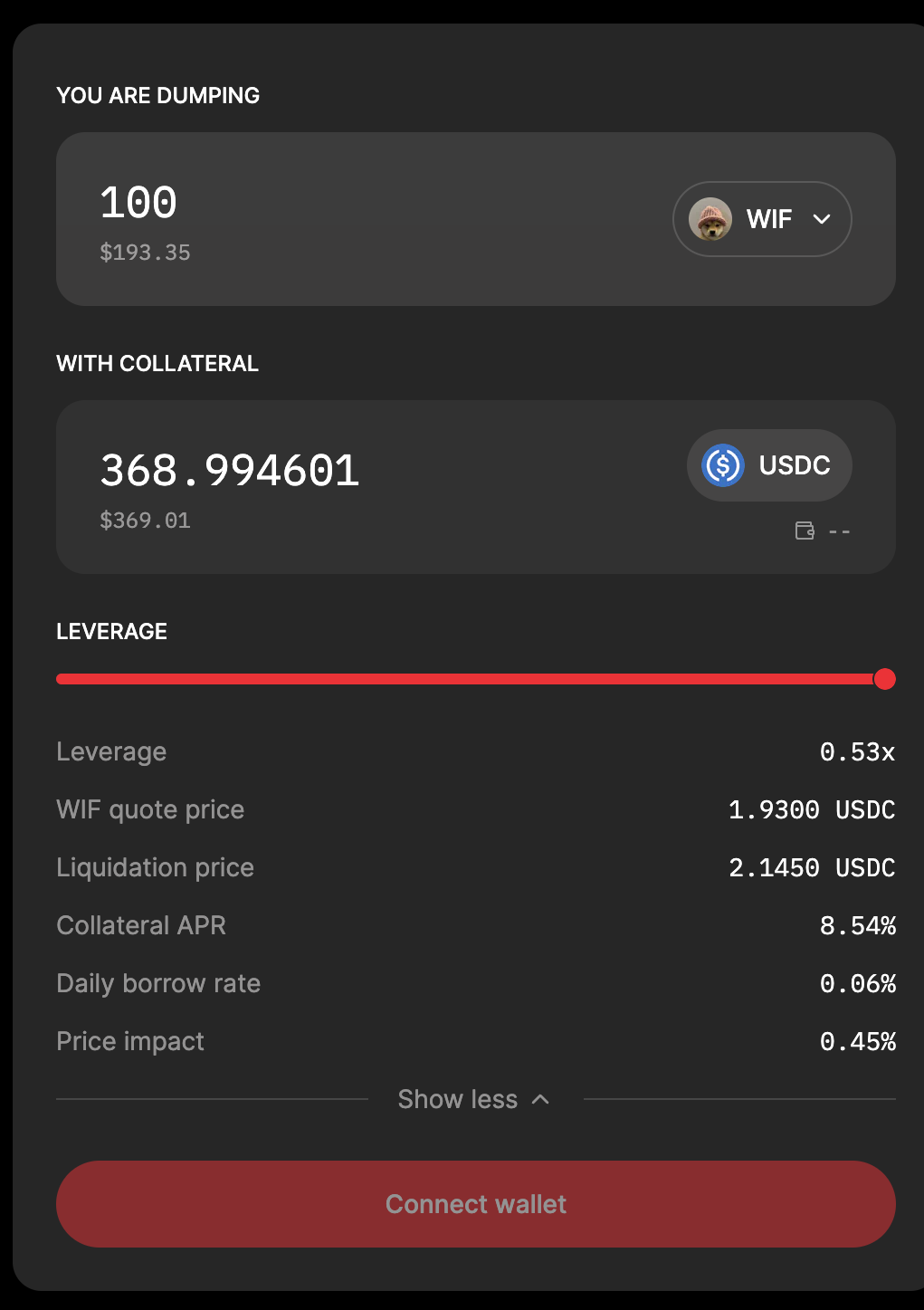Tap the Connect wallet button
This screenshot has width=924, height=1310.
coord(476,1204)
